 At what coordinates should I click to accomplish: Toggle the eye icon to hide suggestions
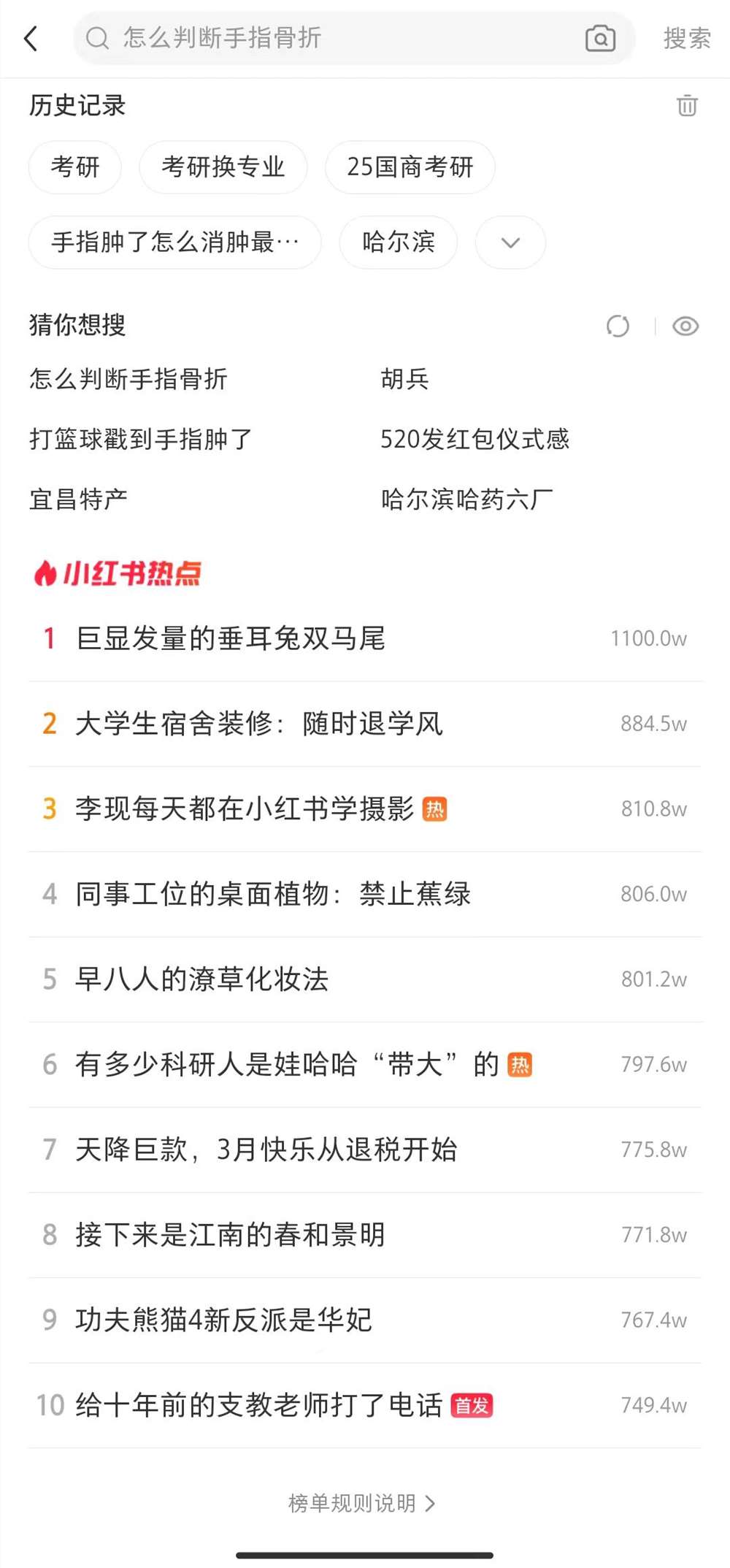coord(685,326)
